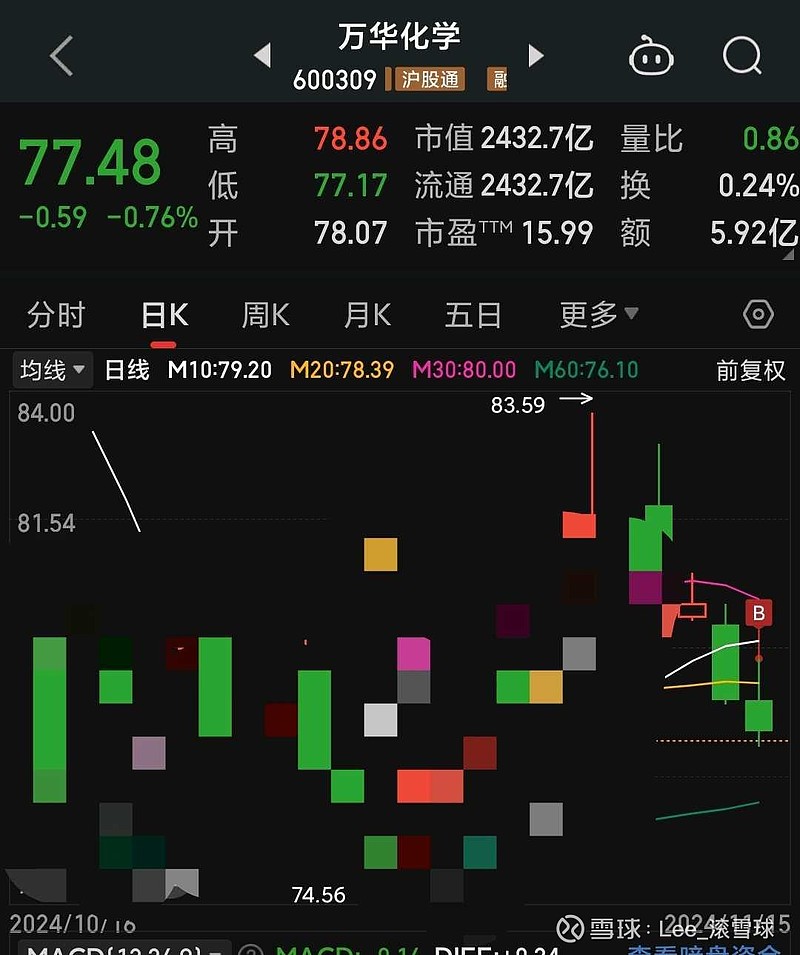Tap the B buy marker on the chart
The height and width of the screenshot is (955, 800).
click(x=759, y=613)
